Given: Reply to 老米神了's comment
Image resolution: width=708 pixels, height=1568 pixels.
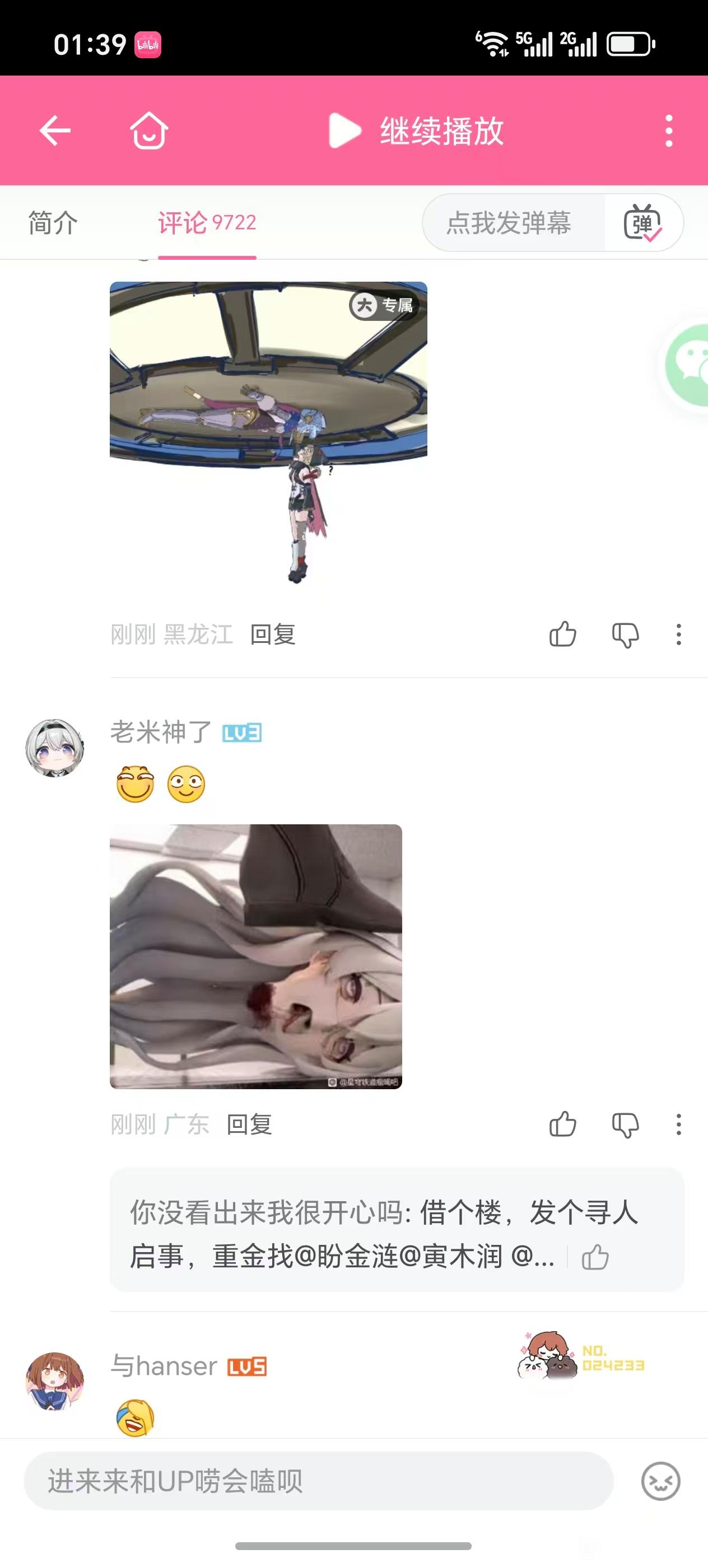Looking at the screenshot, I should tap(249, 1124).
